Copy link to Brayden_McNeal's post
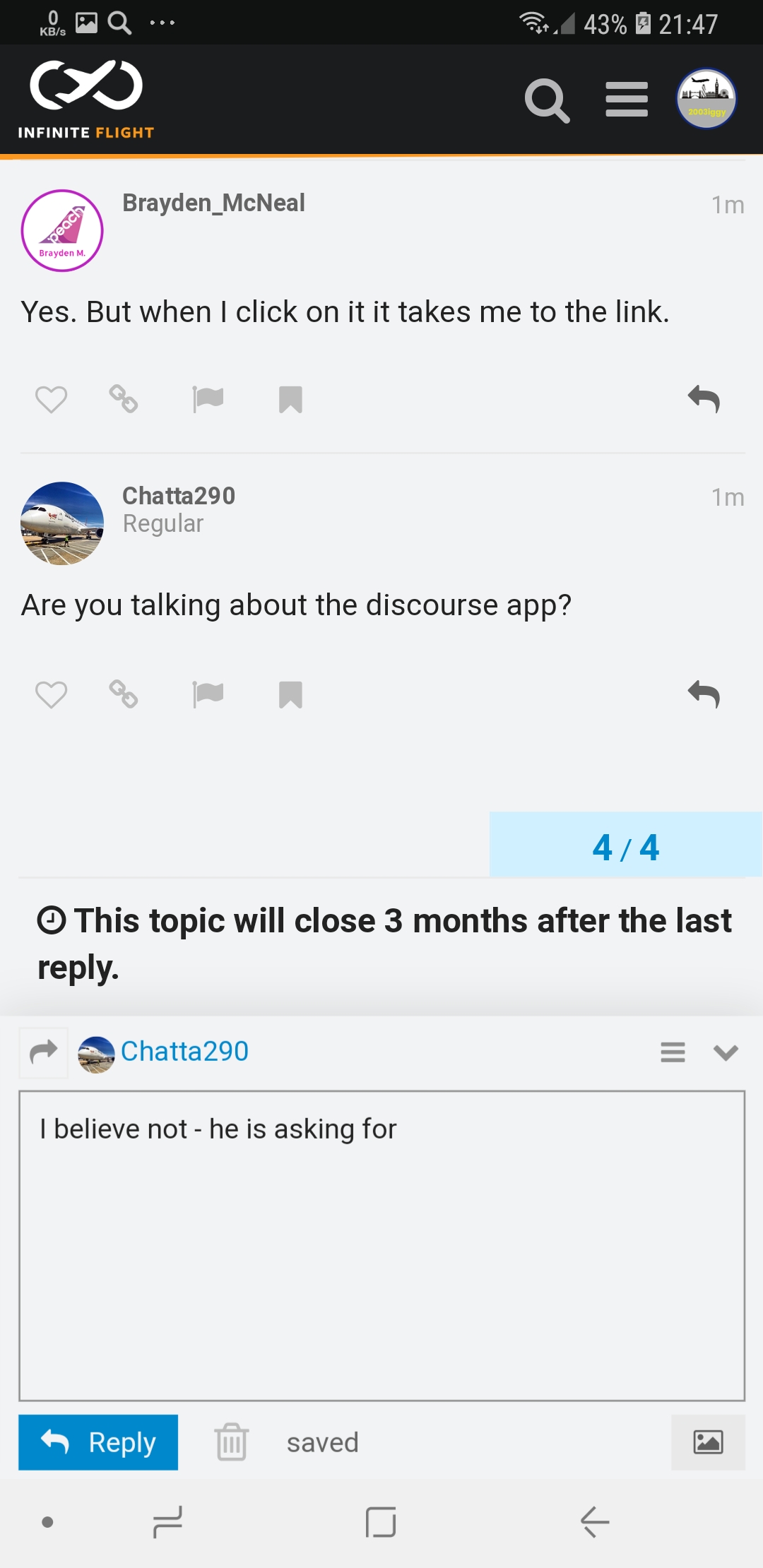Screen dimensions: 763x1568 (124, 399)
